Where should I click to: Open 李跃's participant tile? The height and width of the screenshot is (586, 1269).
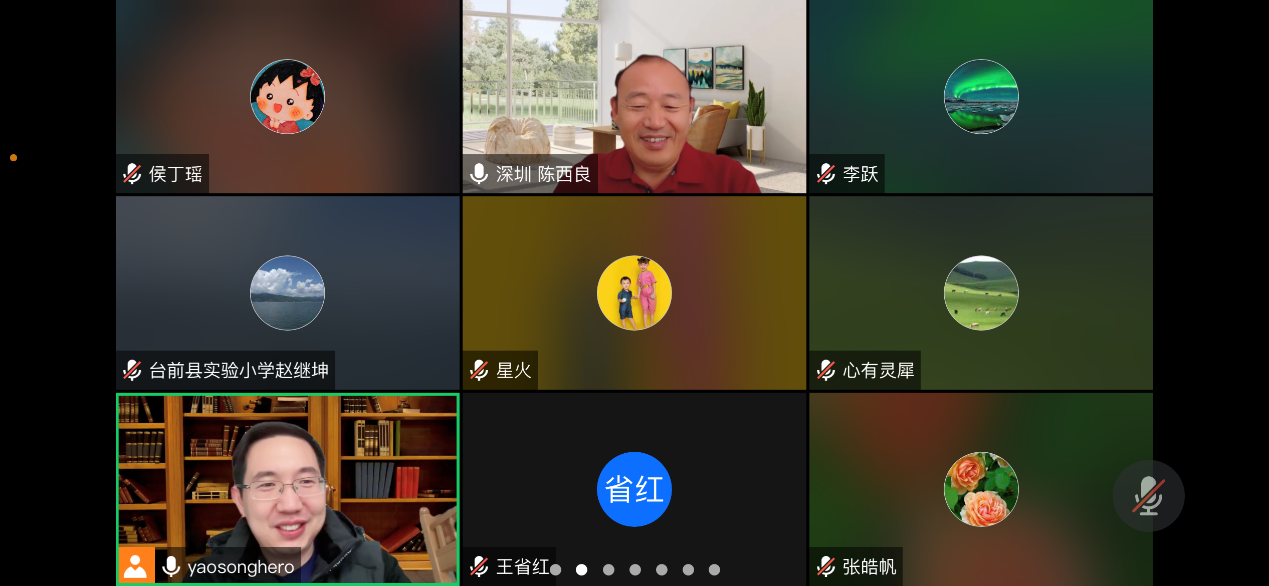pos(980,97)
